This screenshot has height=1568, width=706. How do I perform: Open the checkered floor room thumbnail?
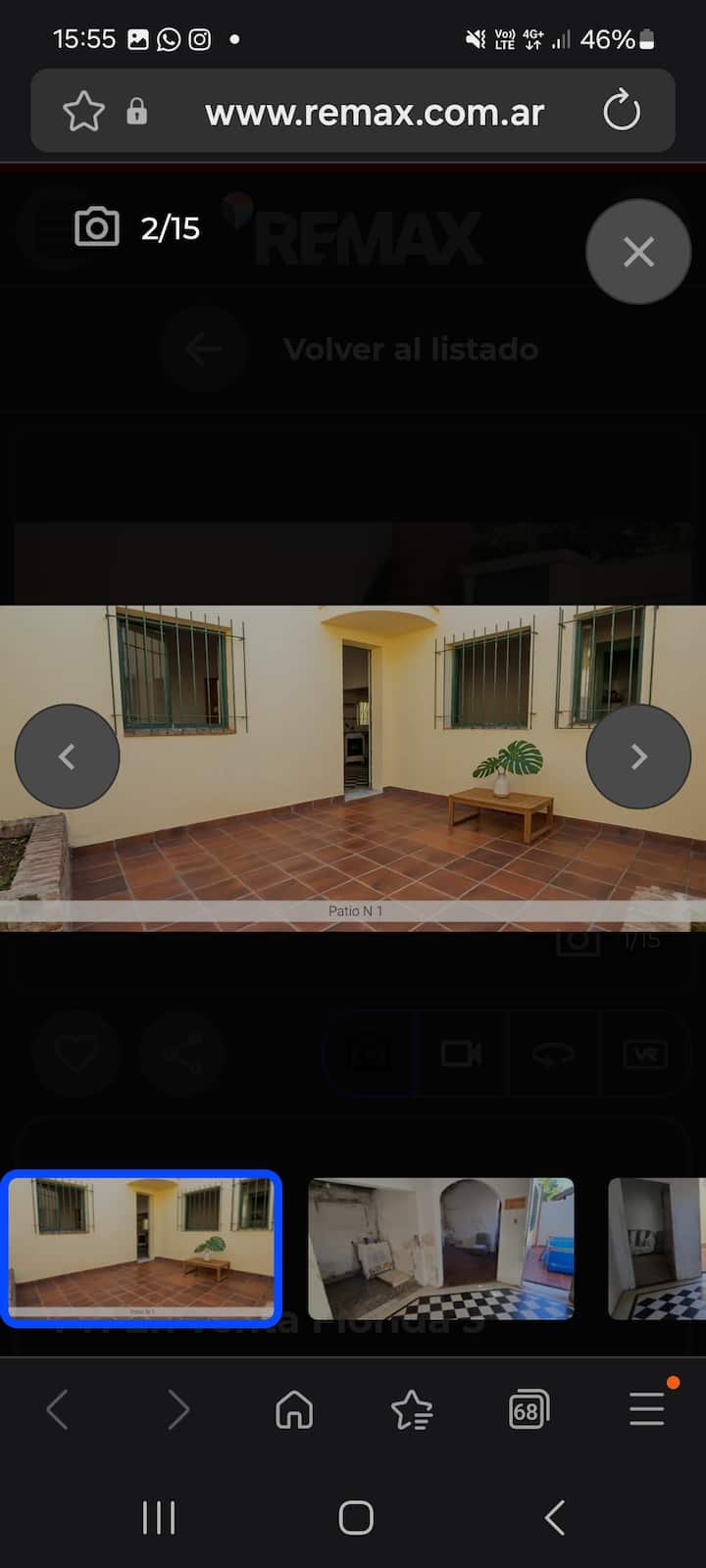point(440,1249)
